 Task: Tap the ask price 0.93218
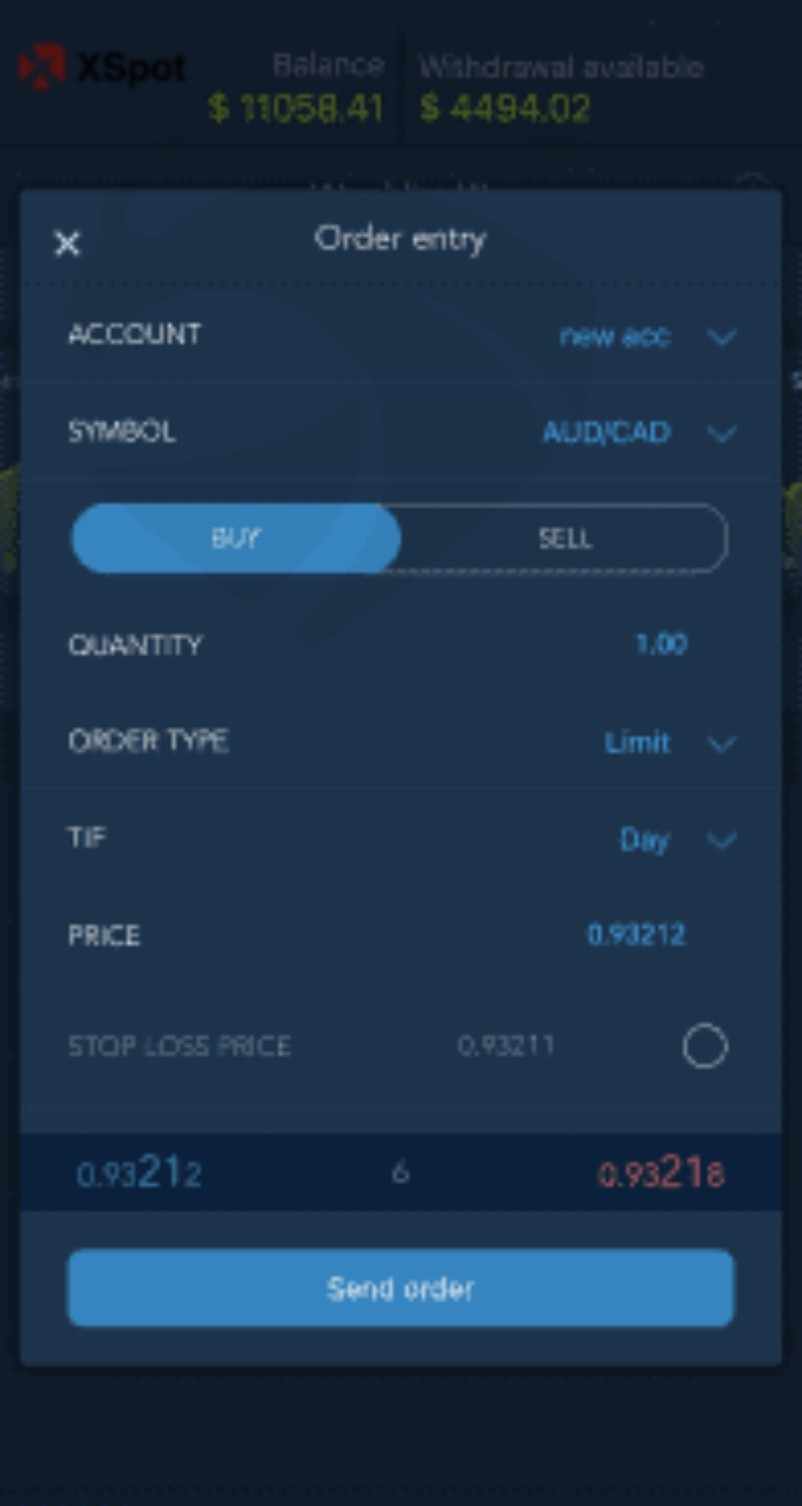coord(661,1172)
